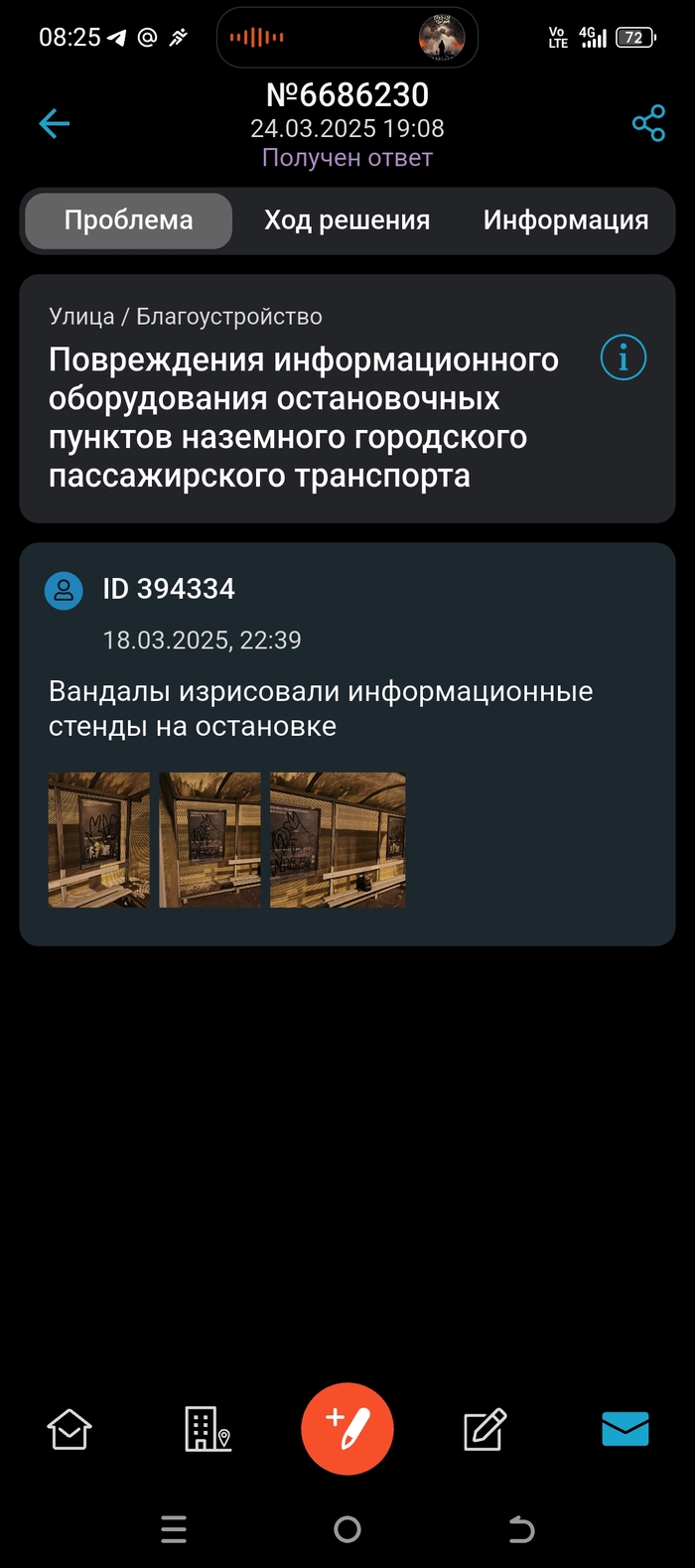Open the messages envelope tab

pos(625,1430)
